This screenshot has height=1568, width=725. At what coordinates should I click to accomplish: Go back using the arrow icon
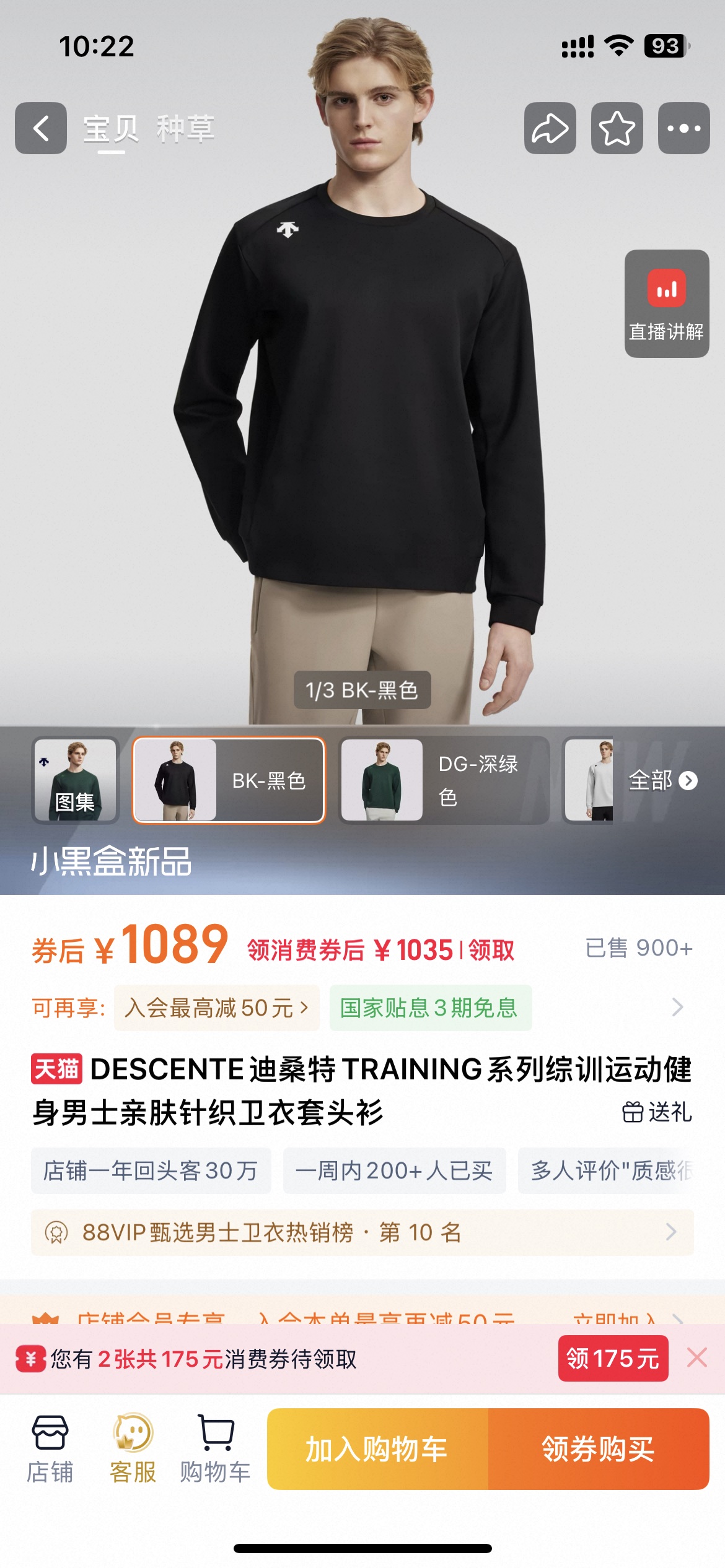pyautogui.click(x=41, y=128)
